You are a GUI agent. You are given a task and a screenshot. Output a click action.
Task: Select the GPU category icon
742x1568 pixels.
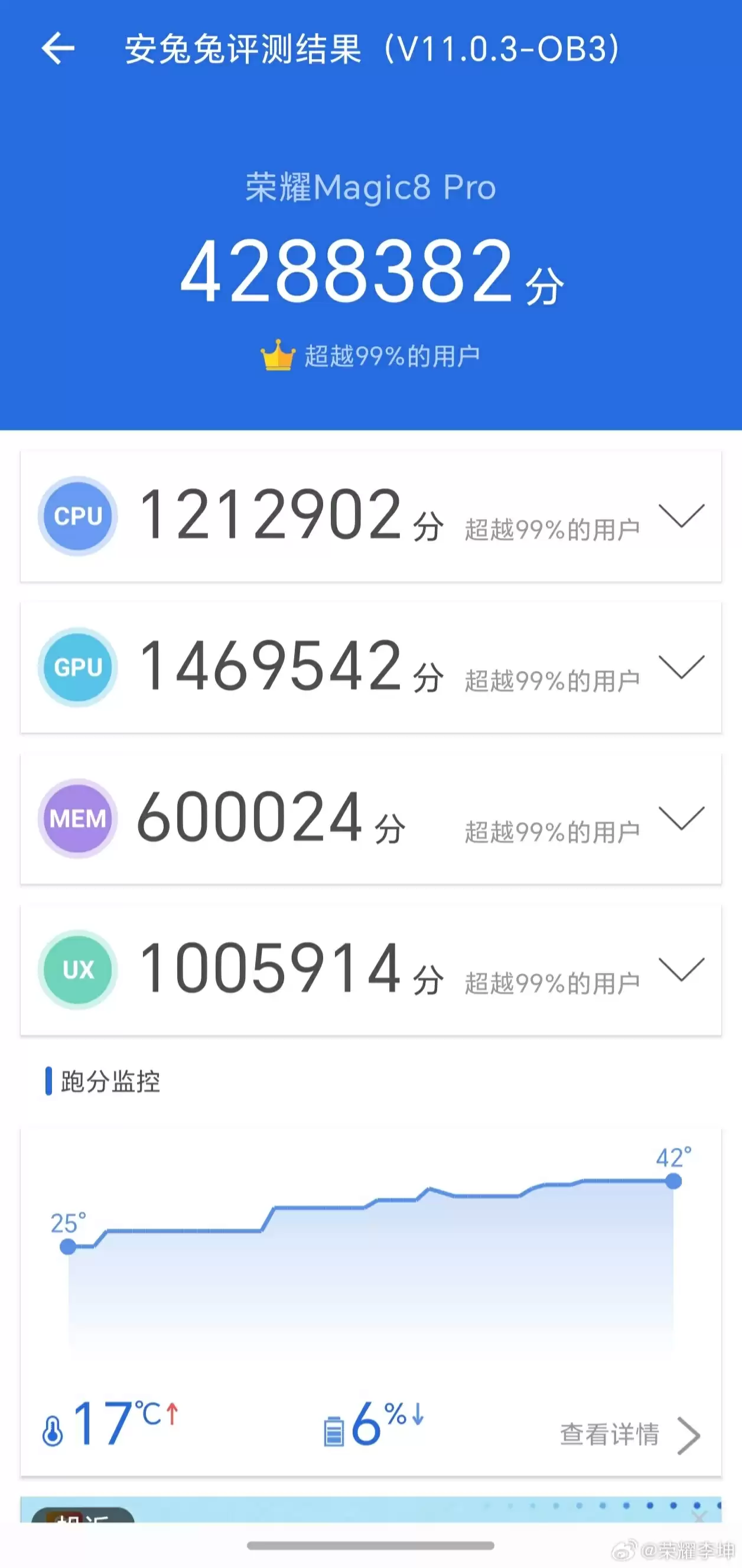[77, 668]
